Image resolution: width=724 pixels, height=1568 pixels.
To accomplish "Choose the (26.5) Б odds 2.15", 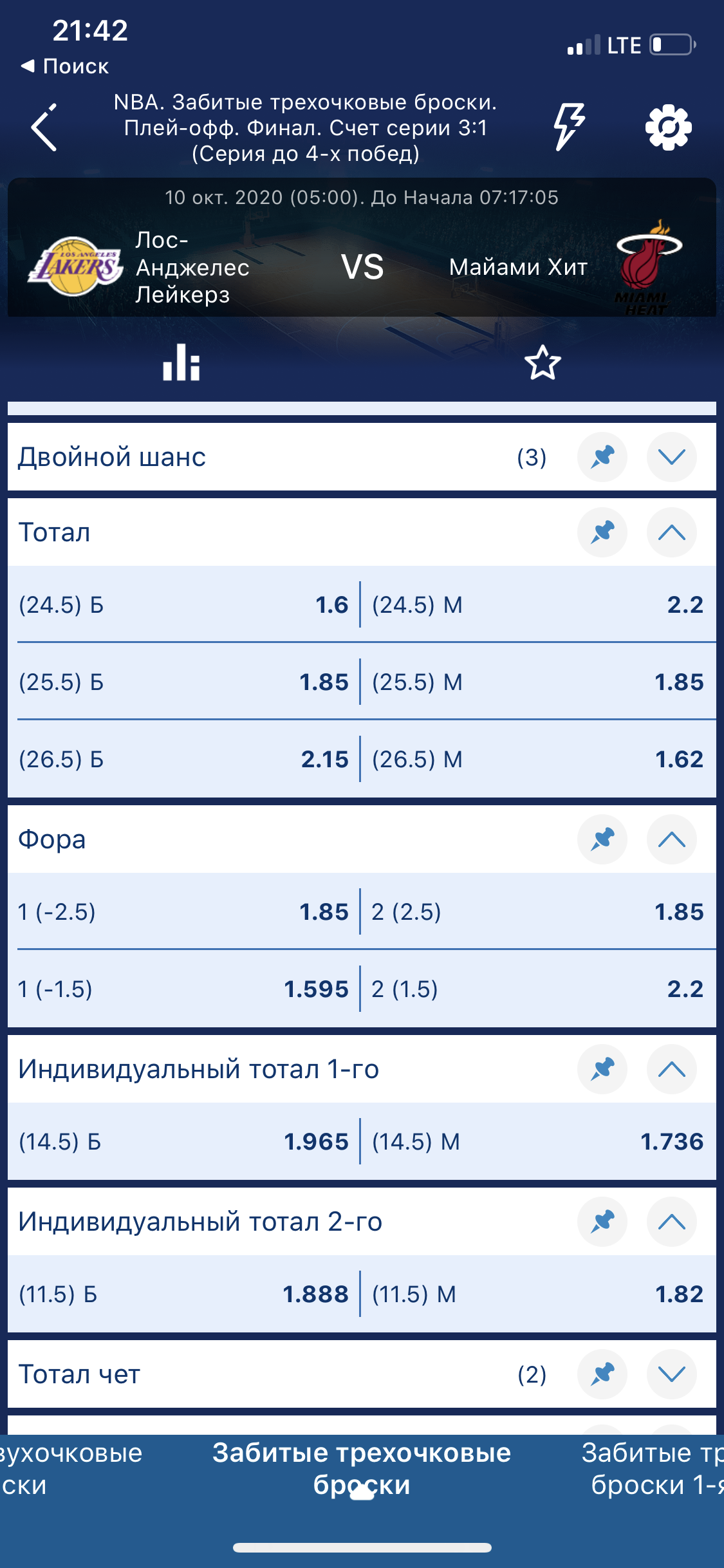I will coord(183,759).
